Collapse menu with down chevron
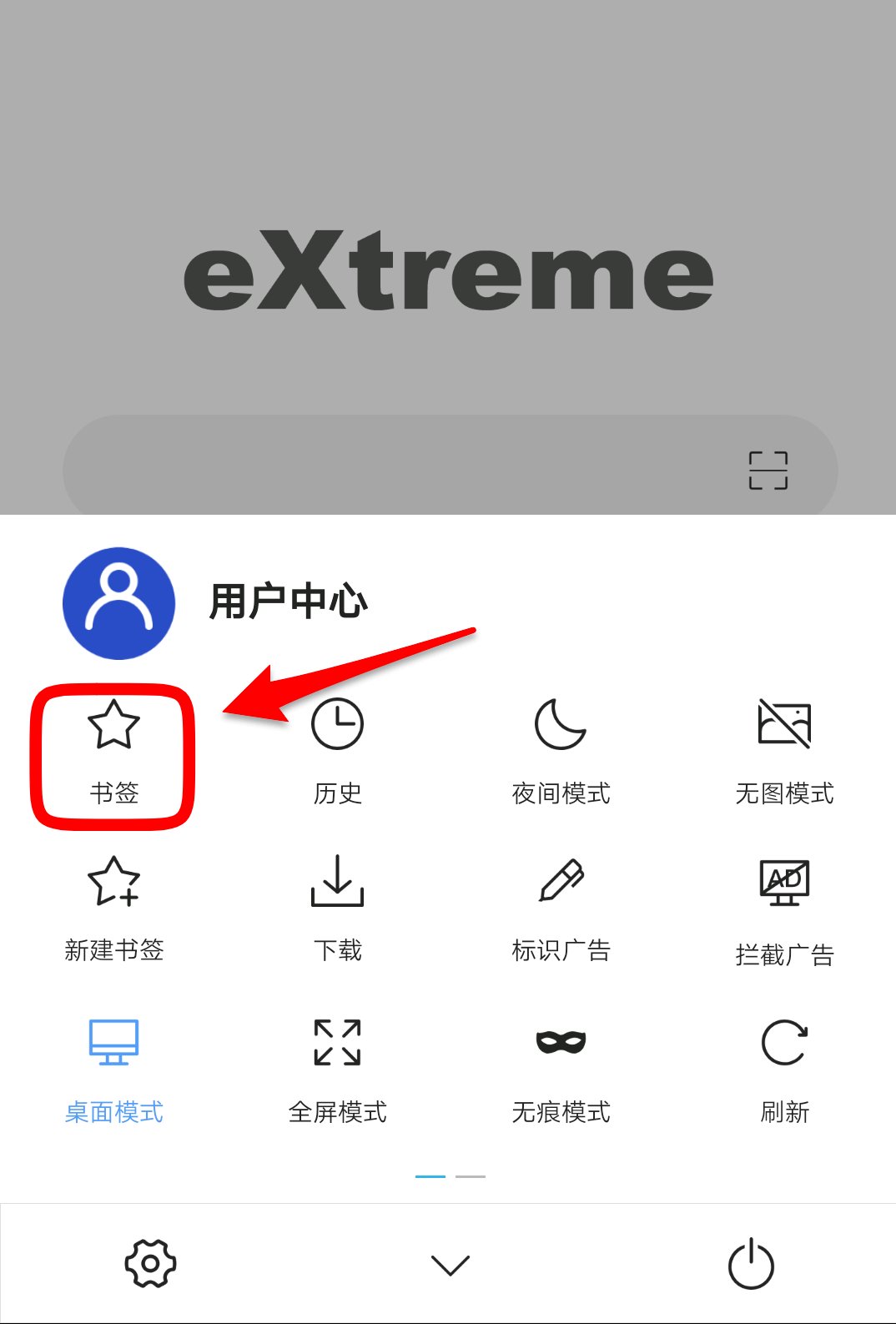The height and width of the screenshot is (1324, 896). [450, 1265]
